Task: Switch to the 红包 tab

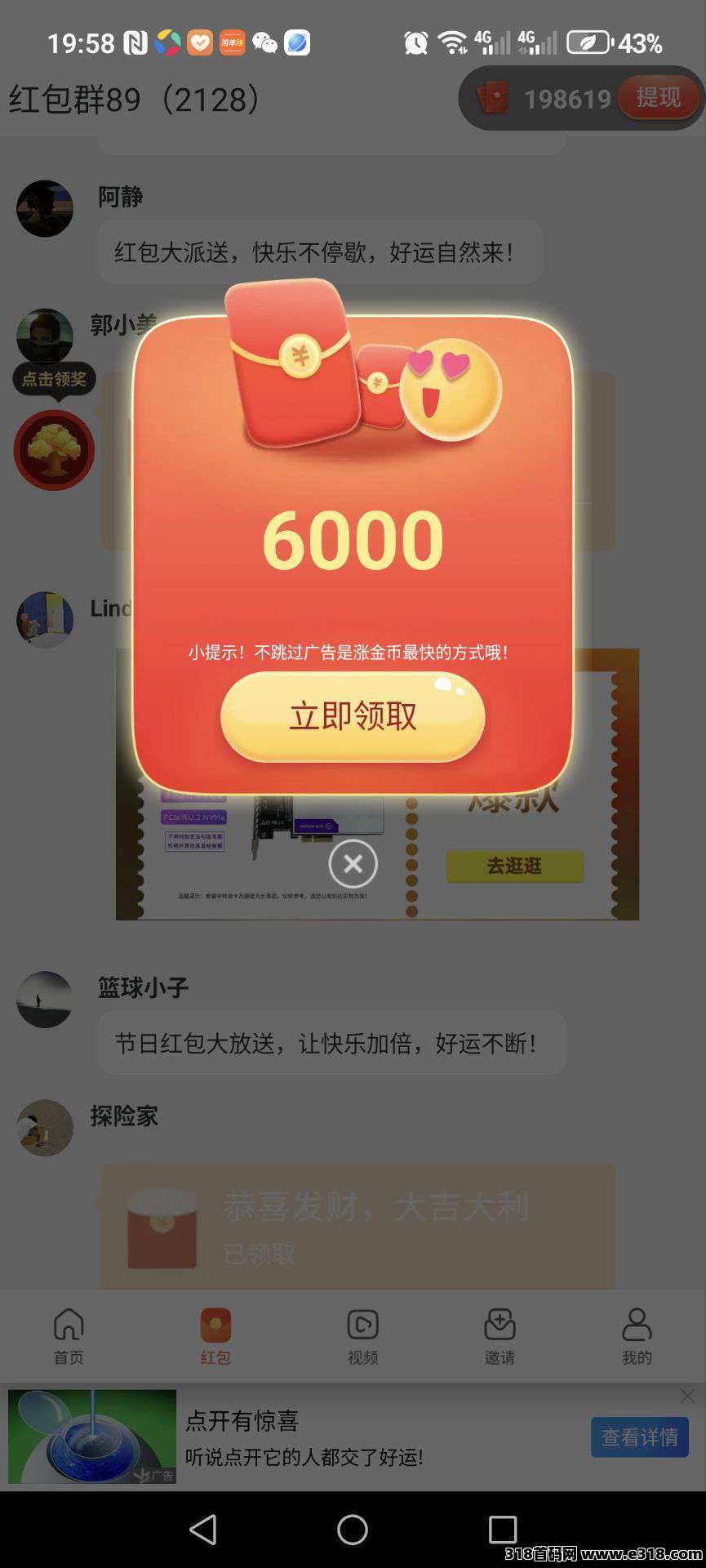Action: coord(215,1323)
